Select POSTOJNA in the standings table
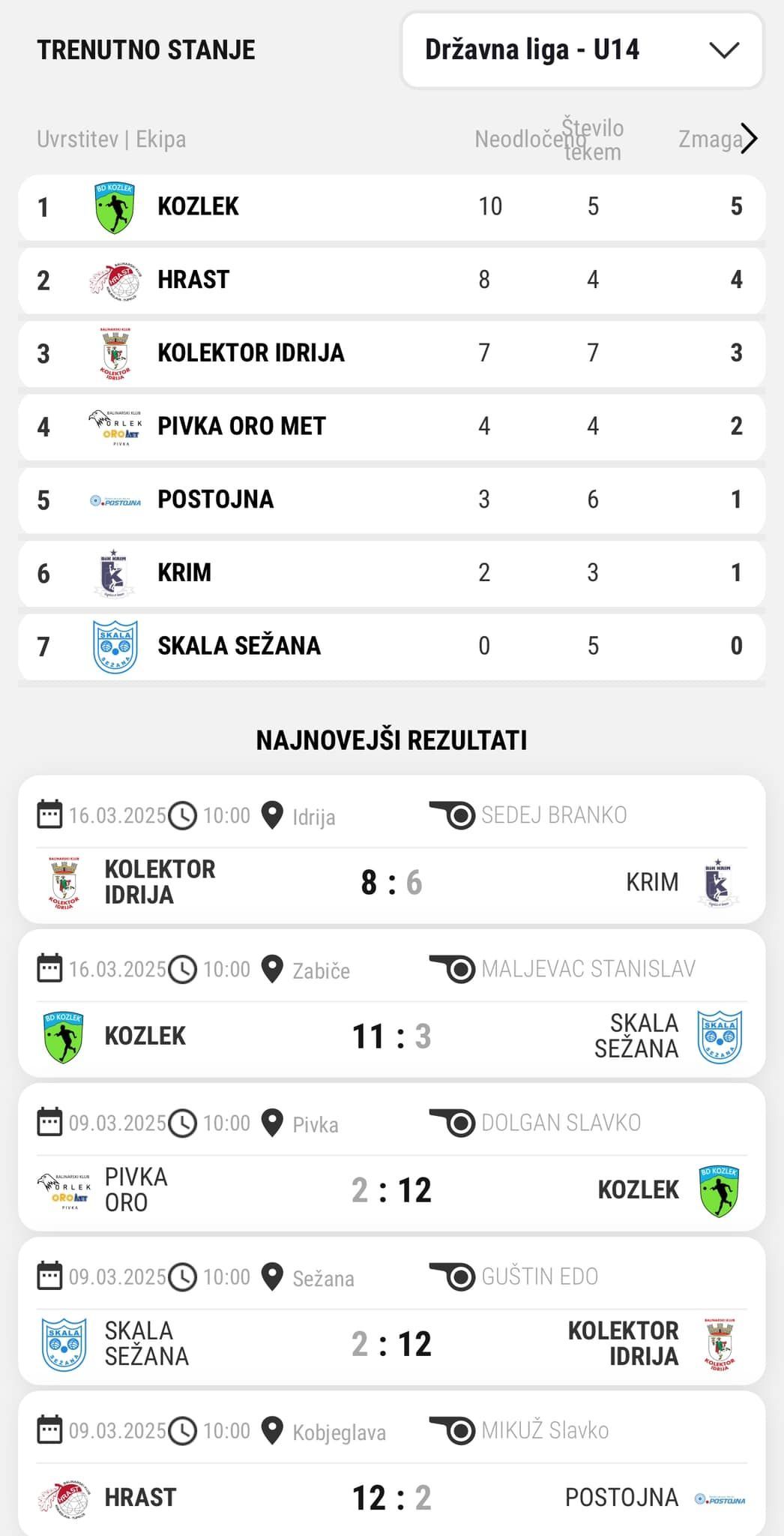The image size is (784, 1536). tap(392, 500)
